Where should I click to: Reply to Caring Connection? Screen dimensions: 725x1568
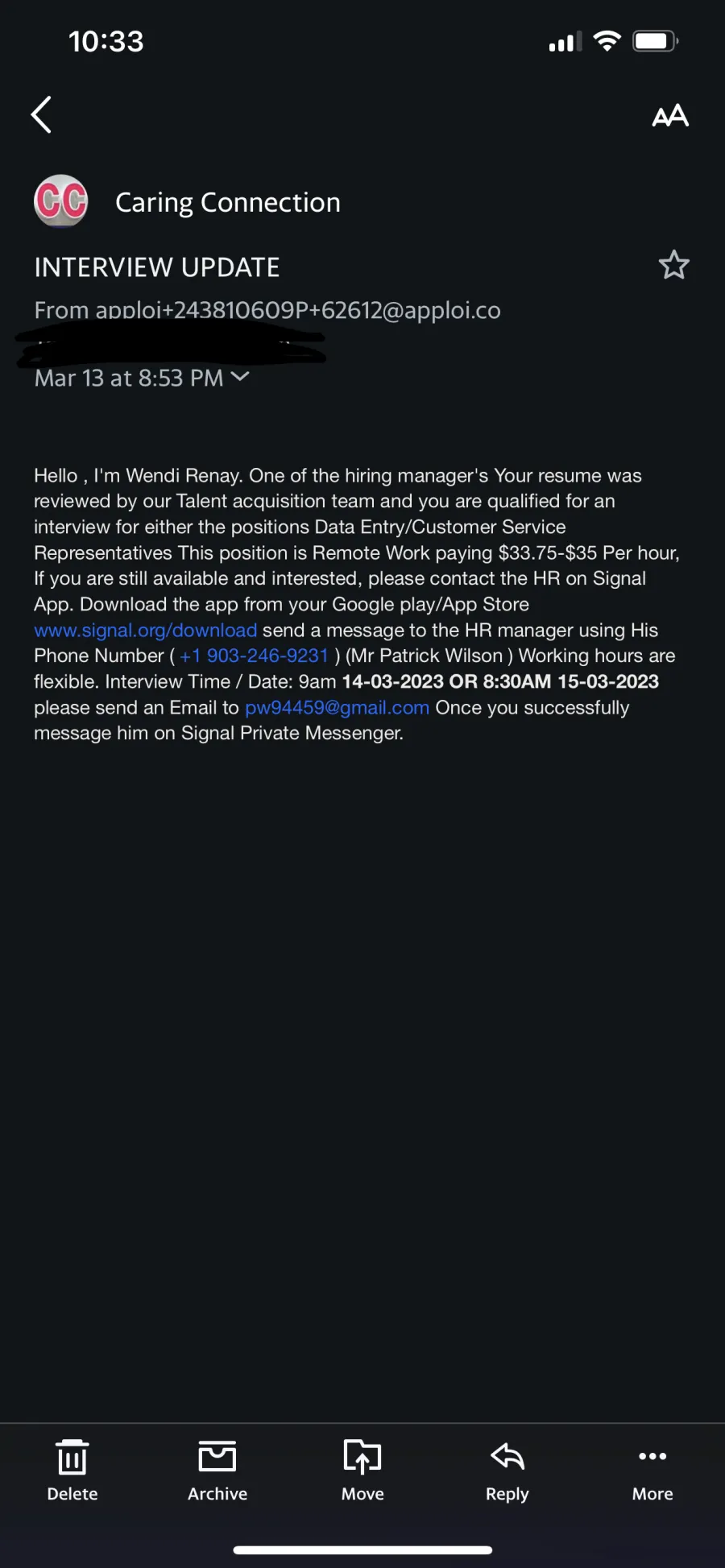507,1471
